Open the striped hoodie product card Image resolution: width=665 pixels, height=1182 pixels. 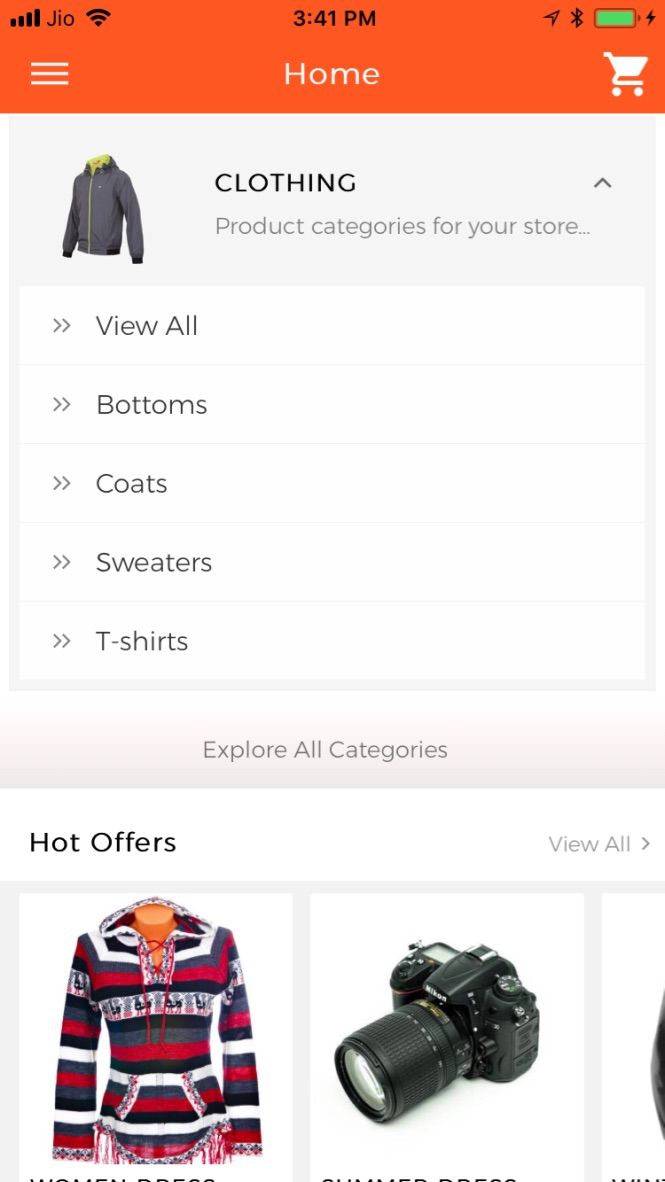point(156,1030)
